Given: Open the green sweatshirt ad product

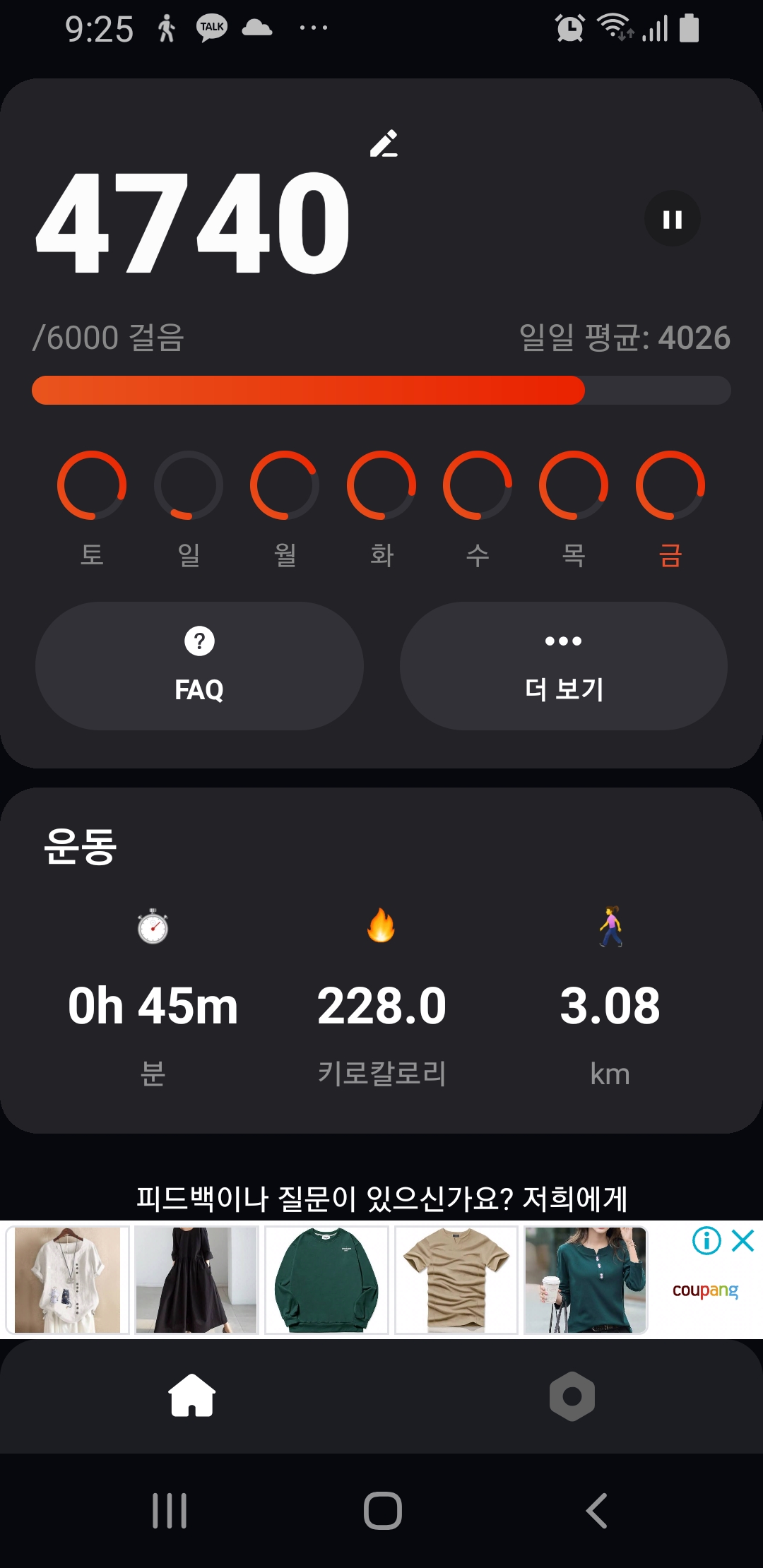Looking at the screenshot, I should pos(326,1280).
